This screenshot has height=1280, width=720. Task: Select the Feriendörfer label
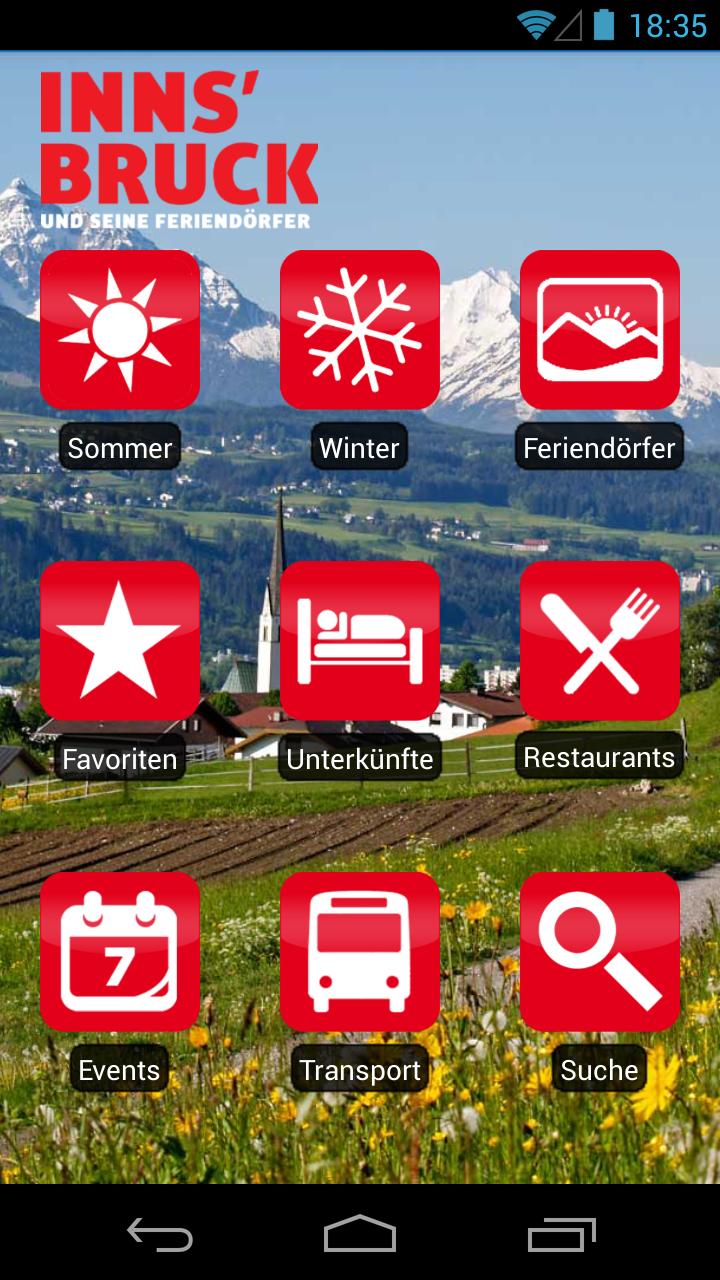coord(599,448)
